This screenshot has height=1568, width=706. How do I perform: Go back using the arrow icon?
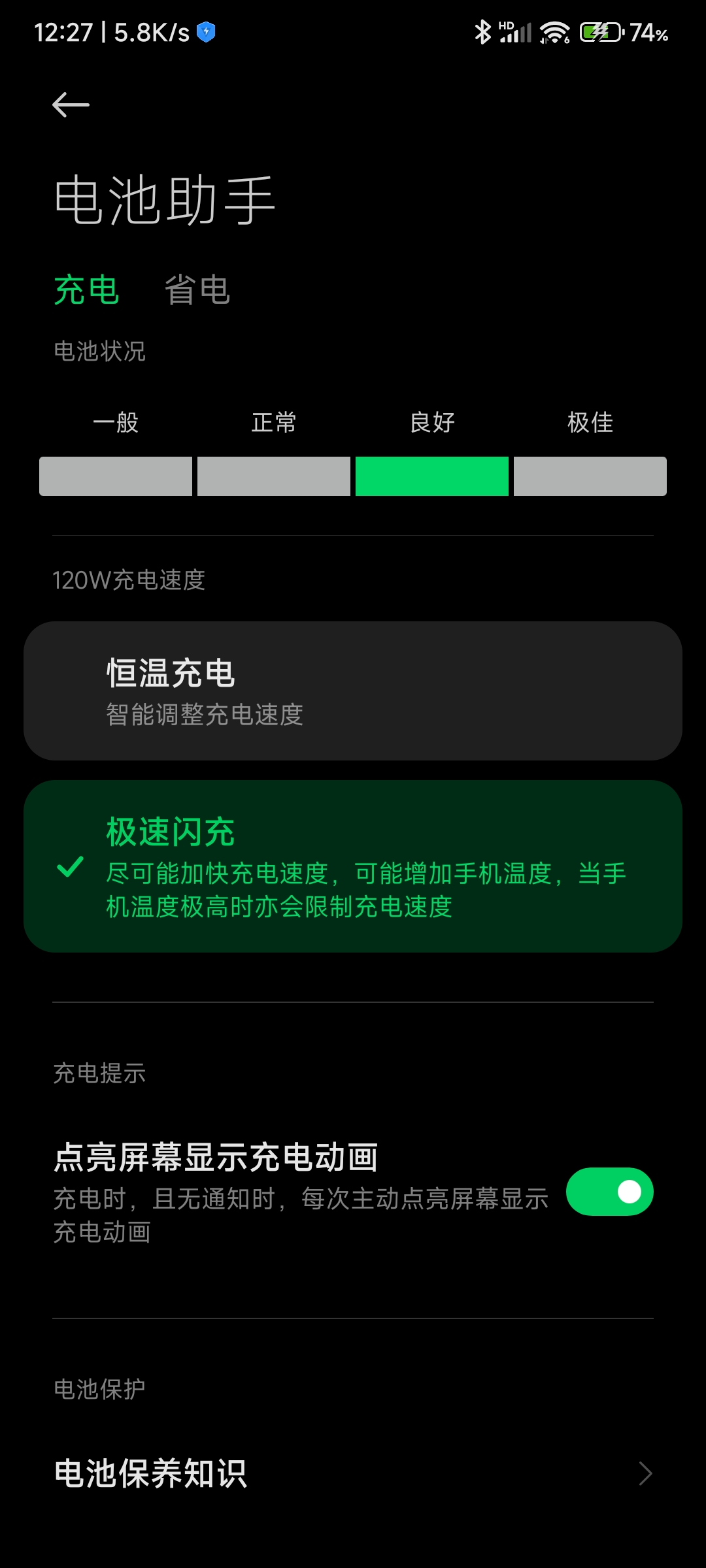pos(71,105)
